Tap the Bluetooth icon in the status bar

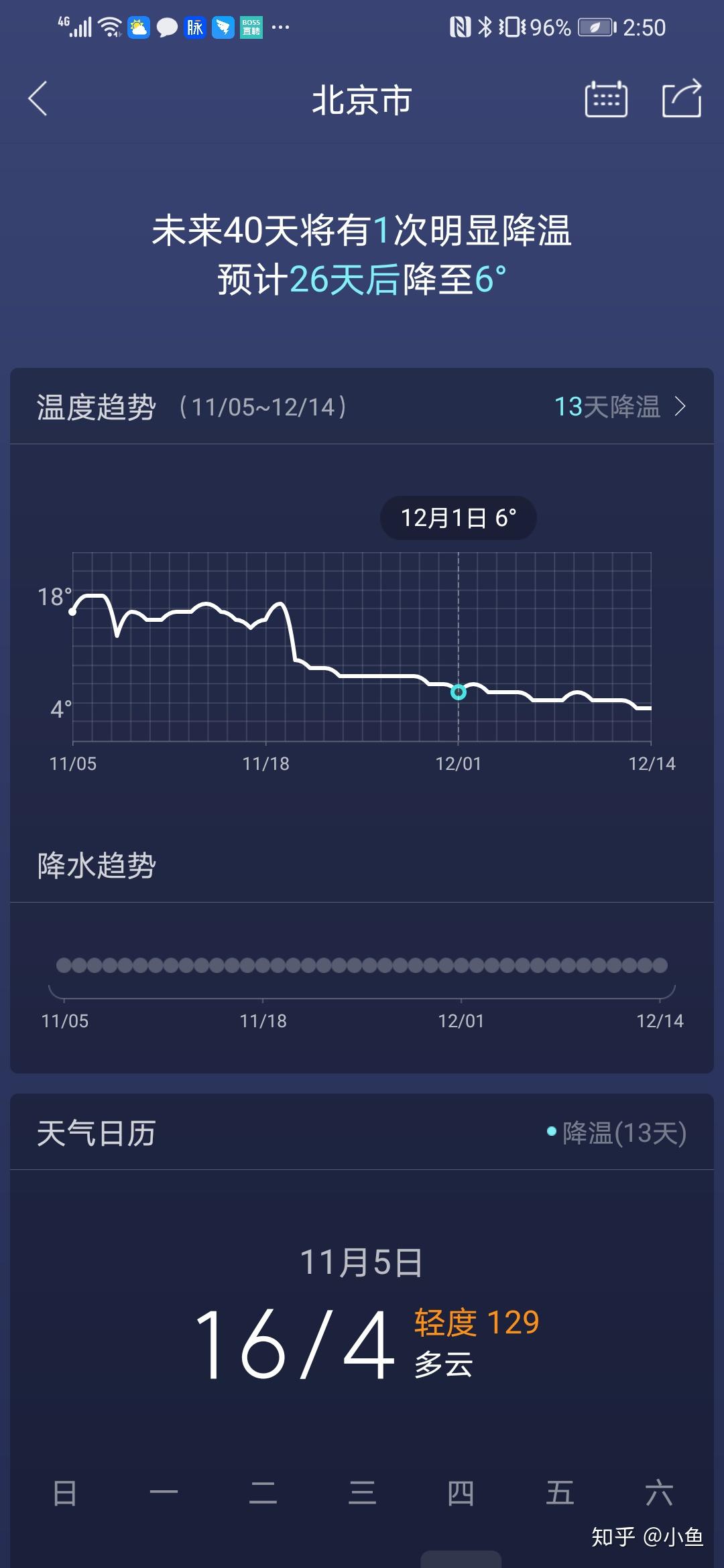(x=485, y=25)
